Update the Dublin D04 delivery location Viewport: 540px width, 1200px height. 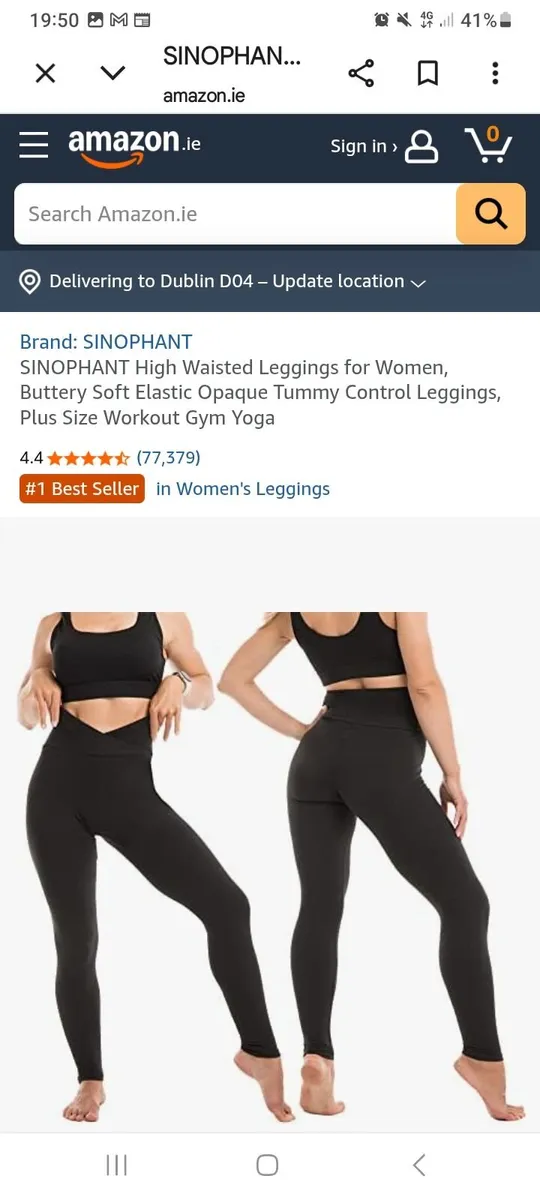tap(224, 282)
